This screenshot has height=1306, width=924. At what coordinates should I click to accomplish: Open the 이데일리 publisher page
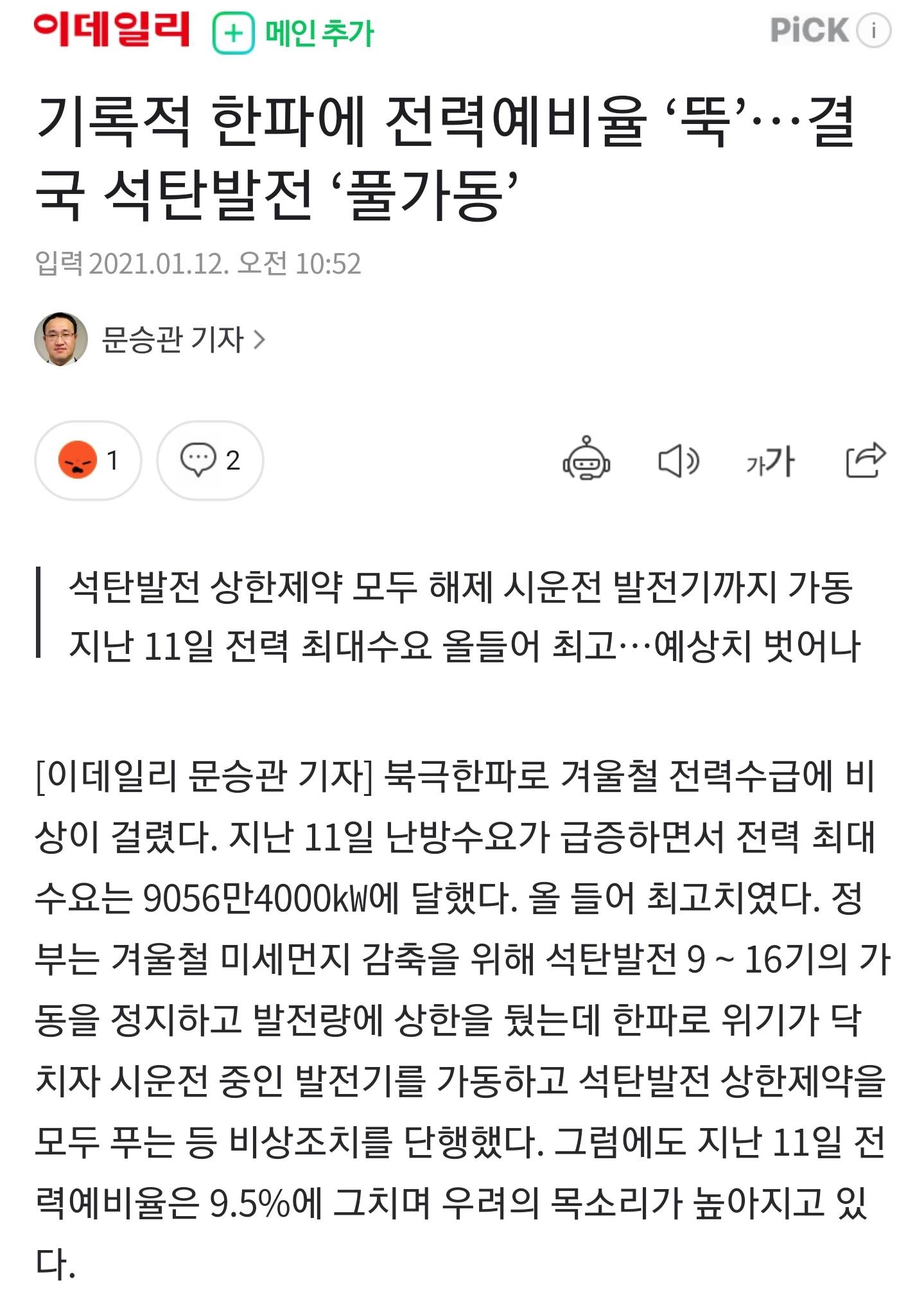[x=112, y=29]
